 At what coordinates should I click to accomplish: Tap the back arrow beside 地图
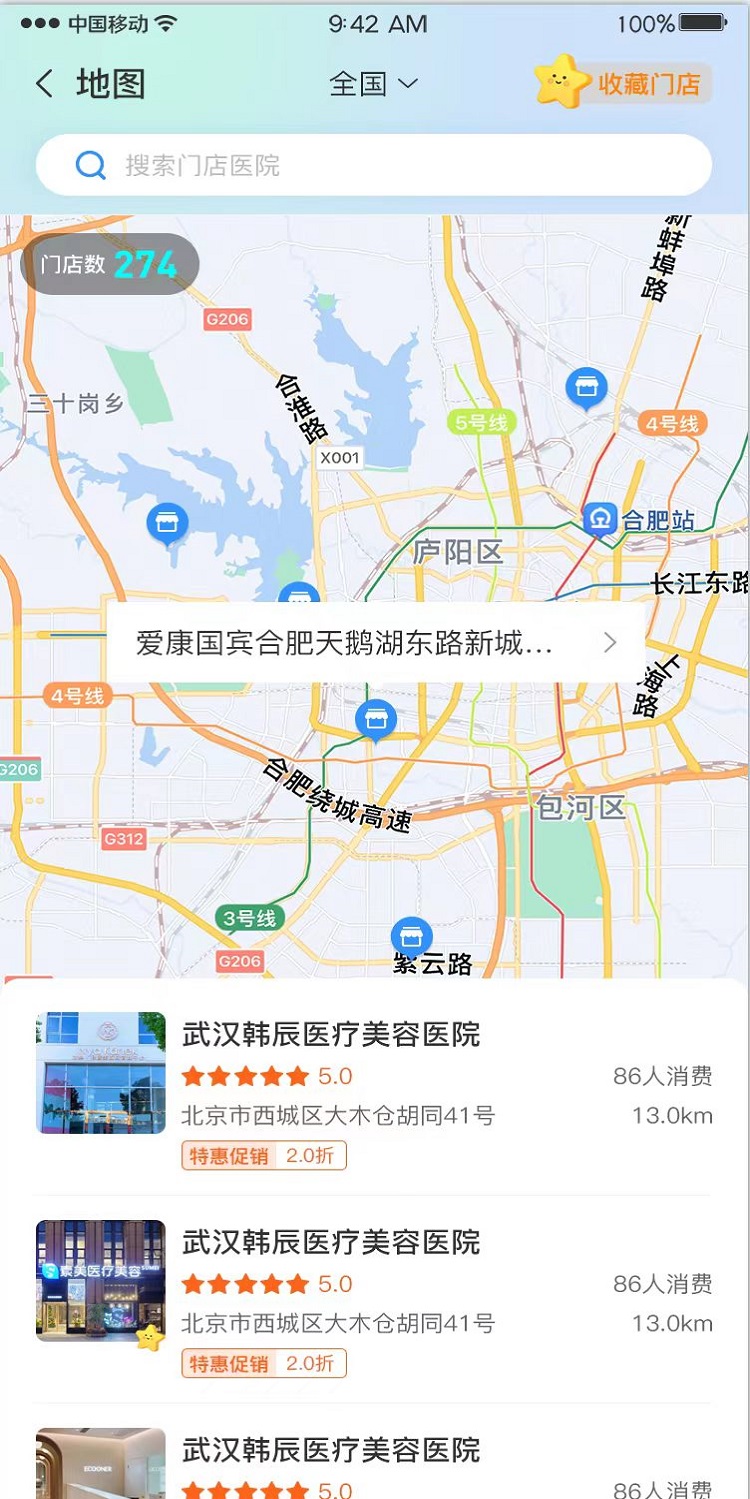43,83
